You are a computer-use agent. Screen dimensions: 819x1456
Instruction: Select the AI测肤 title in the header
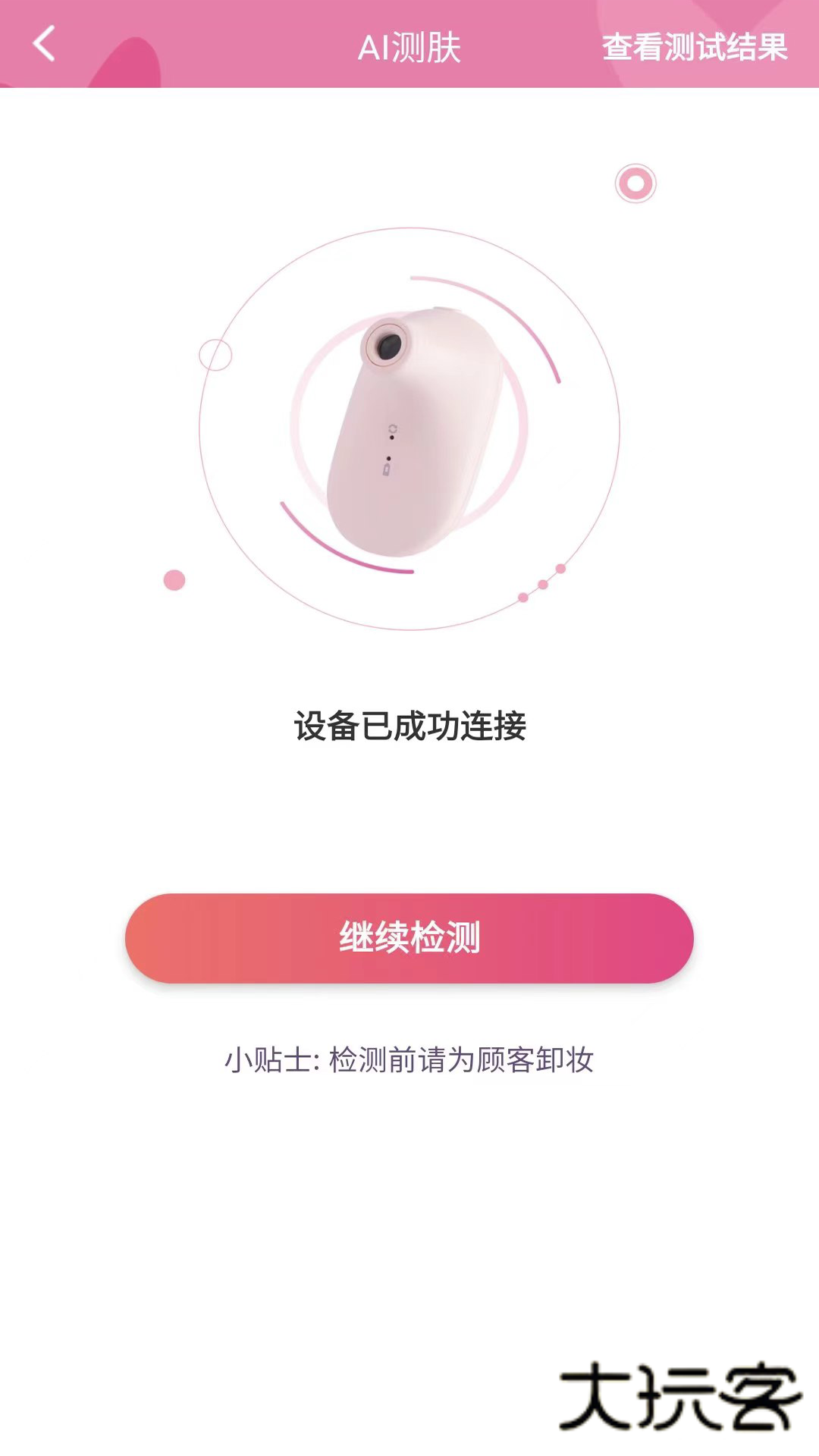coord(409,47)
